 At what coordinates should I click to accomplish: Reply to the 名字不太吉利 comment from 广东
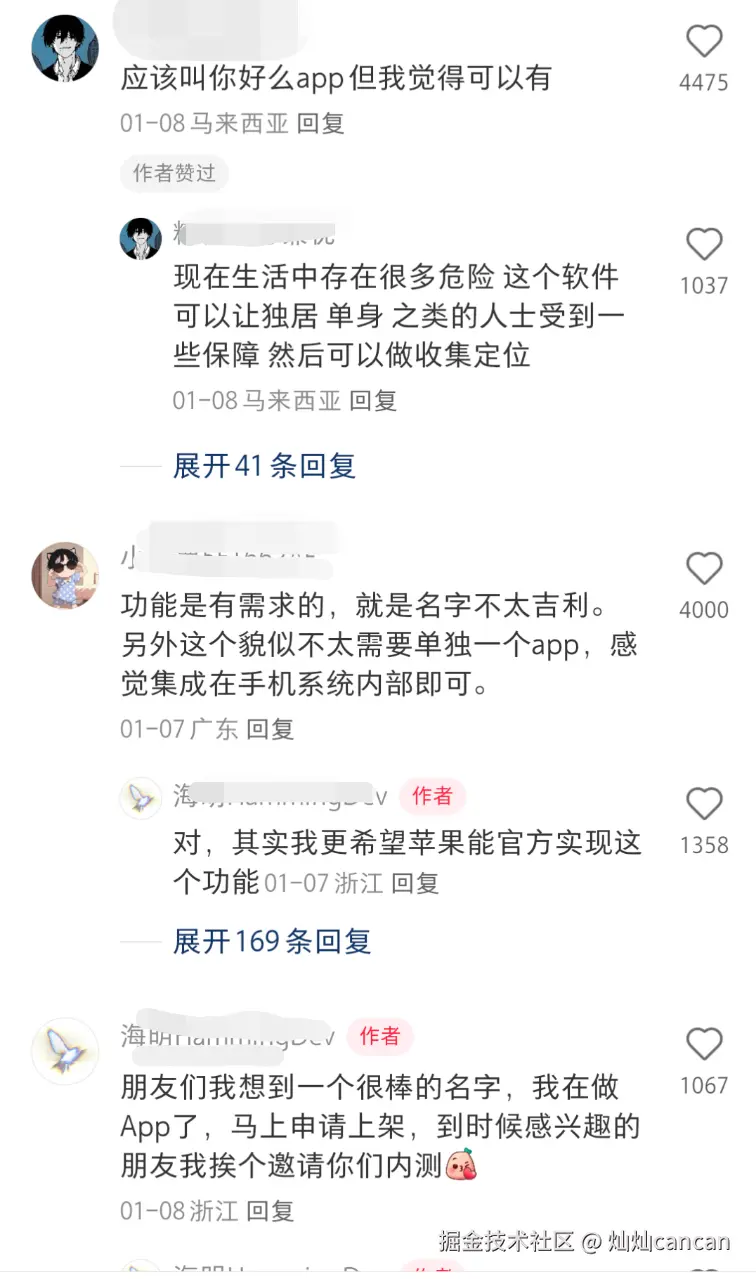coord(270,729)
